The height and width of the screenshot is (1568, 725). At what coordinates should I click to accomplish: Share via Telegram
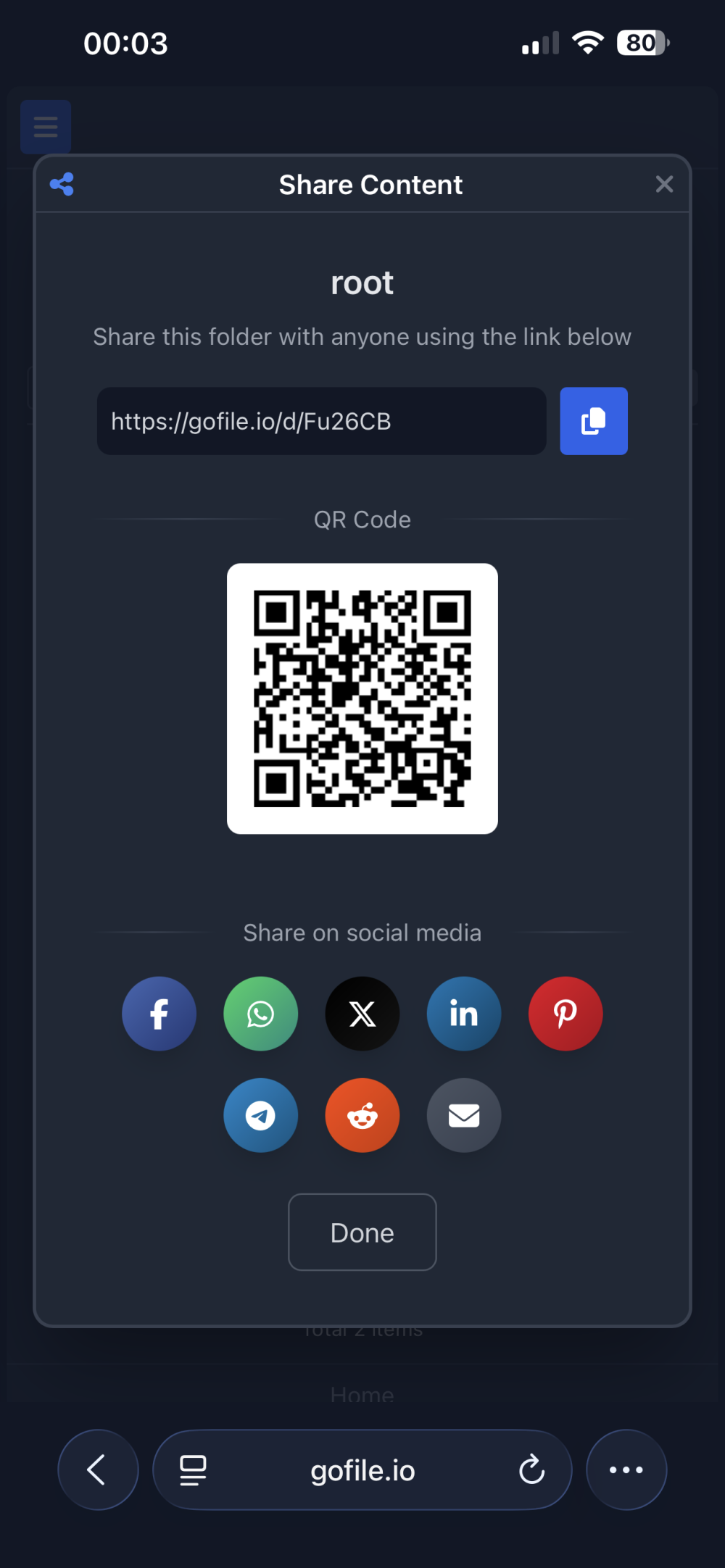coord(260,1115)
